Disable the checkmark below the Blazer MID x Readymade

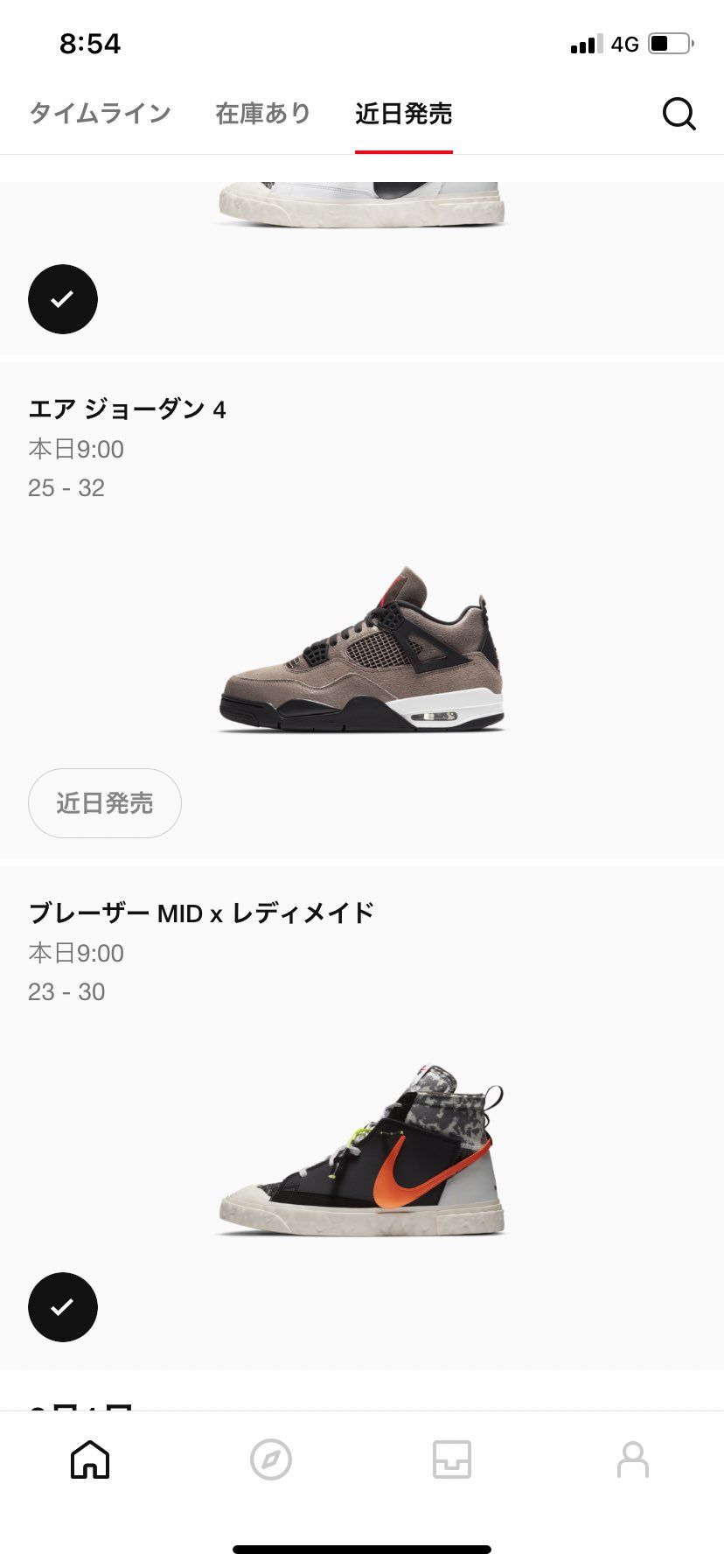click(62, 1307)
